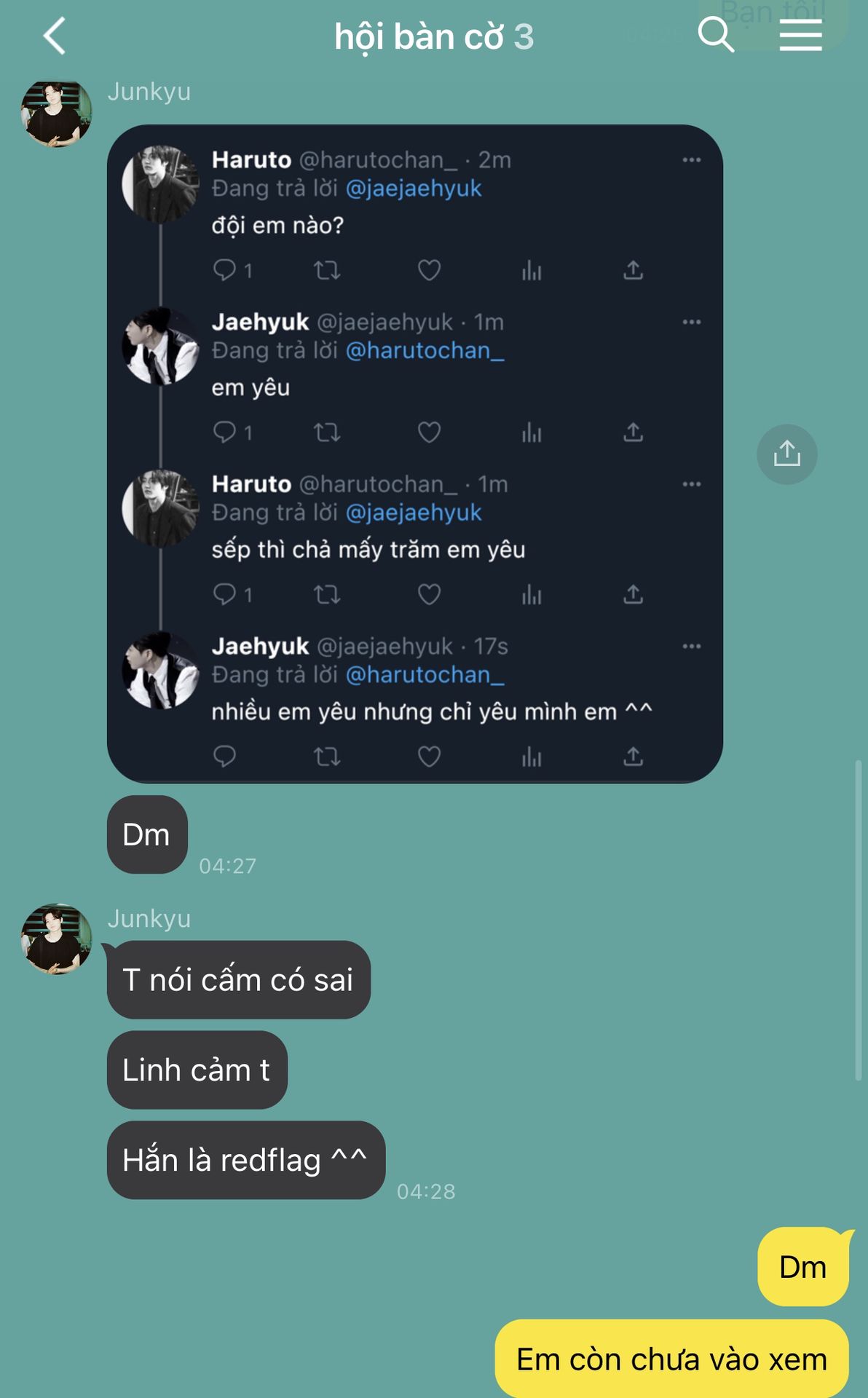View Junkyu's profile from avatar beside 'T nói cấm có sai'
Image resolution: width=868 pixels, height=1398 pixels.
[x=57, y=939]
